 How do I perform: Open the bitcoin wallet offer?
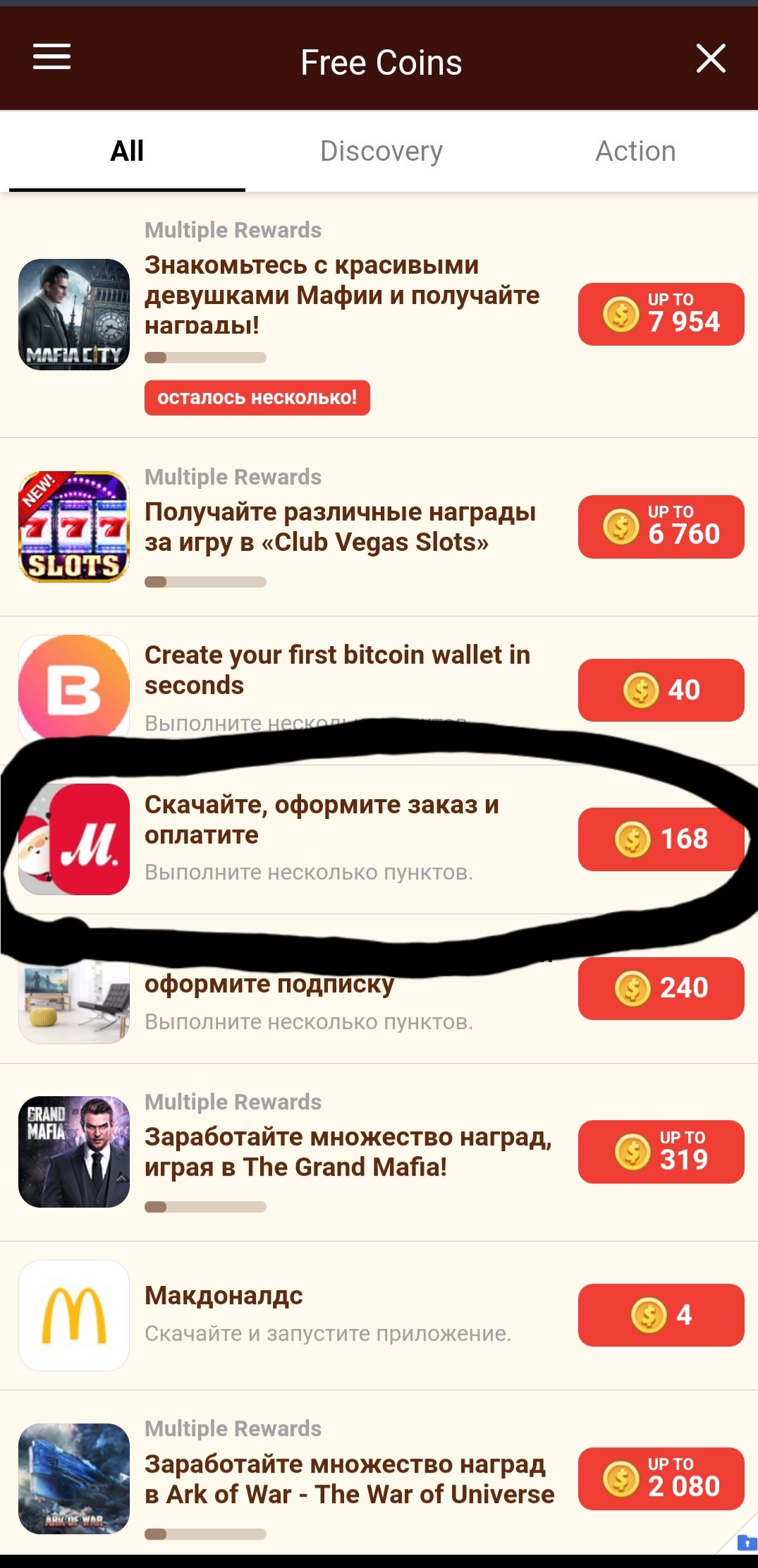(337, 670)
